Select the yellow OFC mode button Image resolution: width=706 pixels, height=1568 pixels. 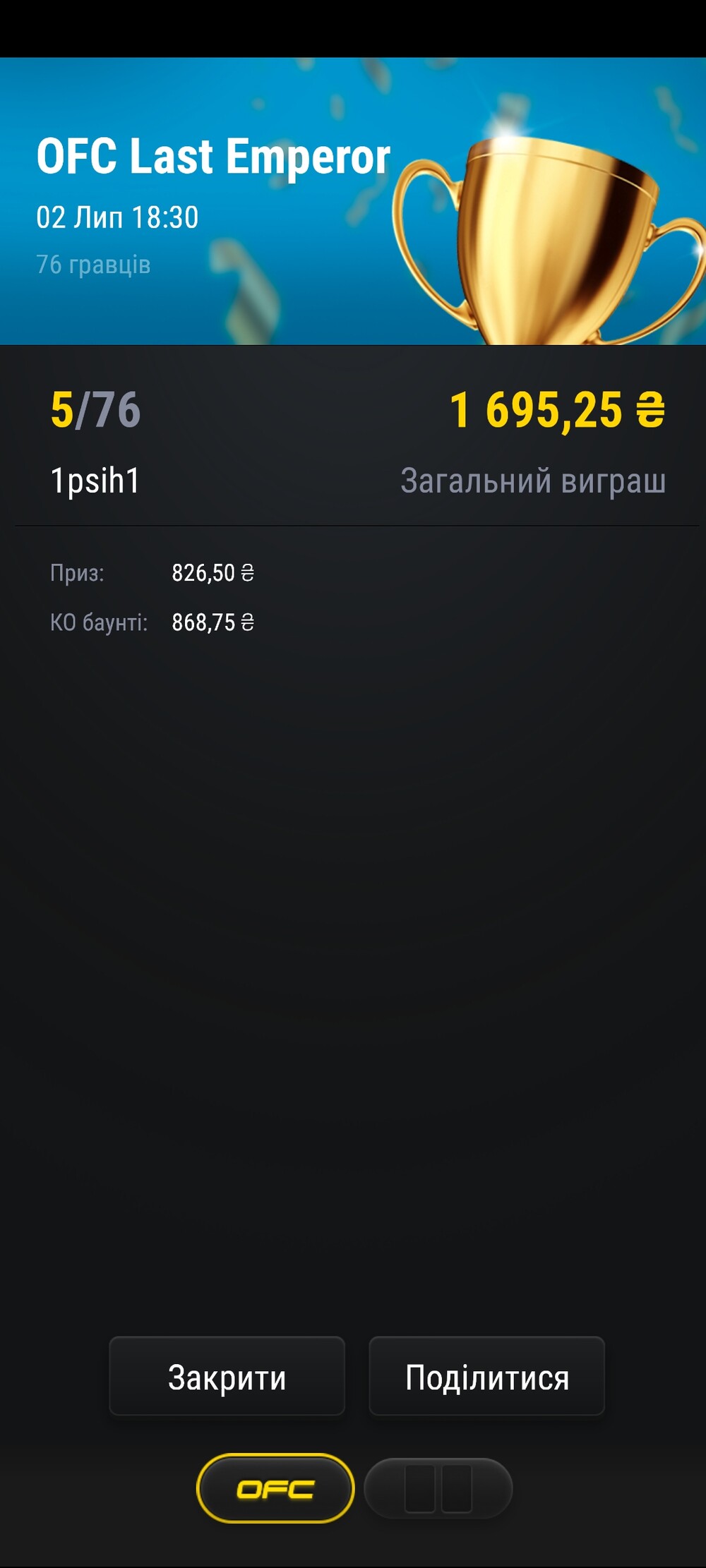point(275,1488)
